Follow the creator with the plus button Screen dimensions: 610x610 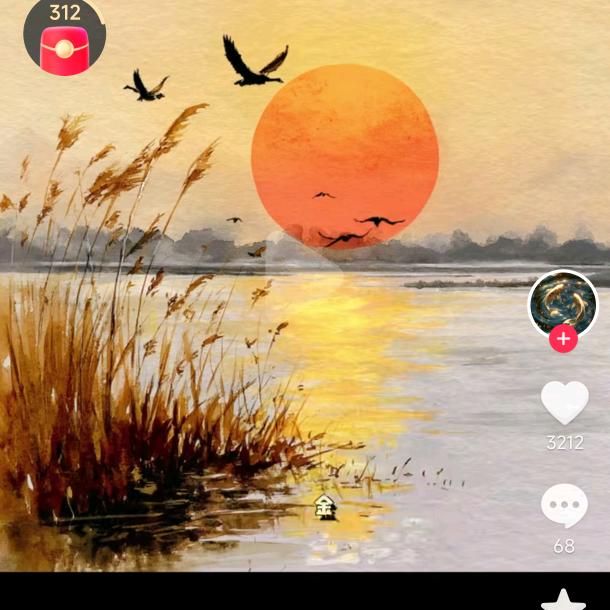point(563,339)
